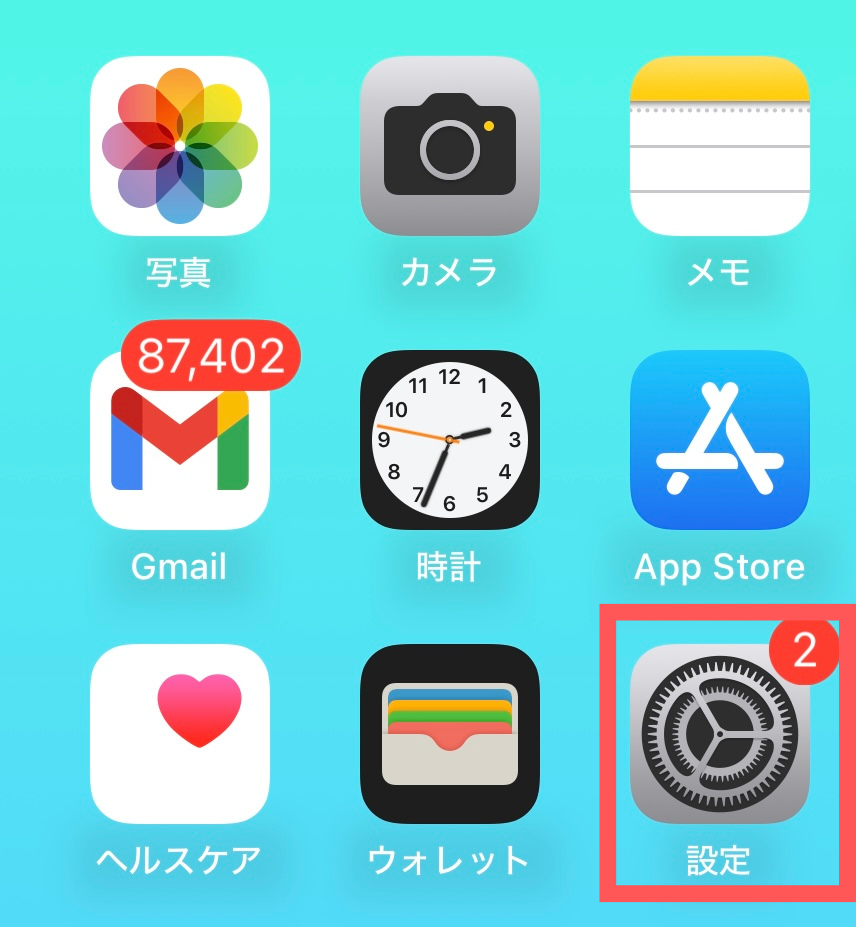The width and height of the screenshot is (856, 927).
Task: Open the 写真 Photos app
Action: [179, 146]
